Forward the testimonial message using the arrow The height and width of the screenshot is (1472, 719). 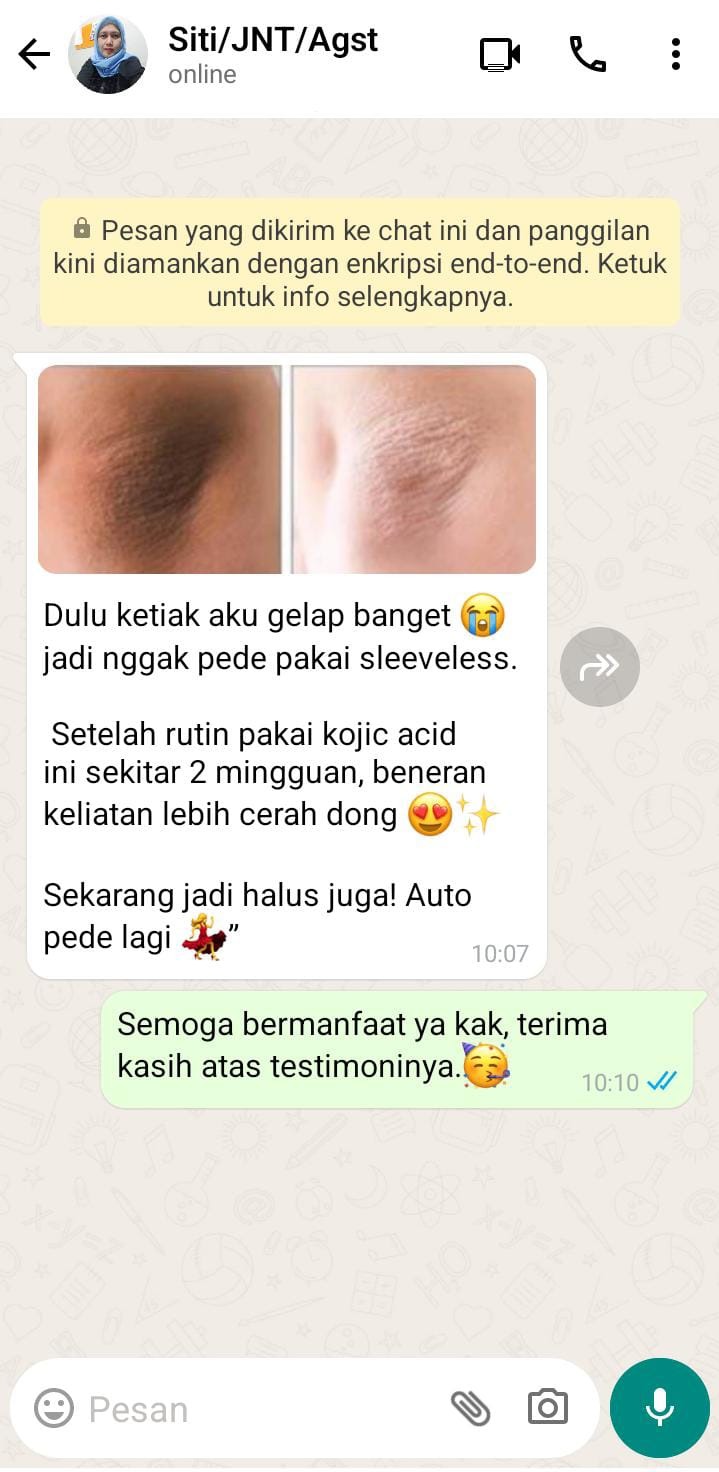(x=599, y=667)
